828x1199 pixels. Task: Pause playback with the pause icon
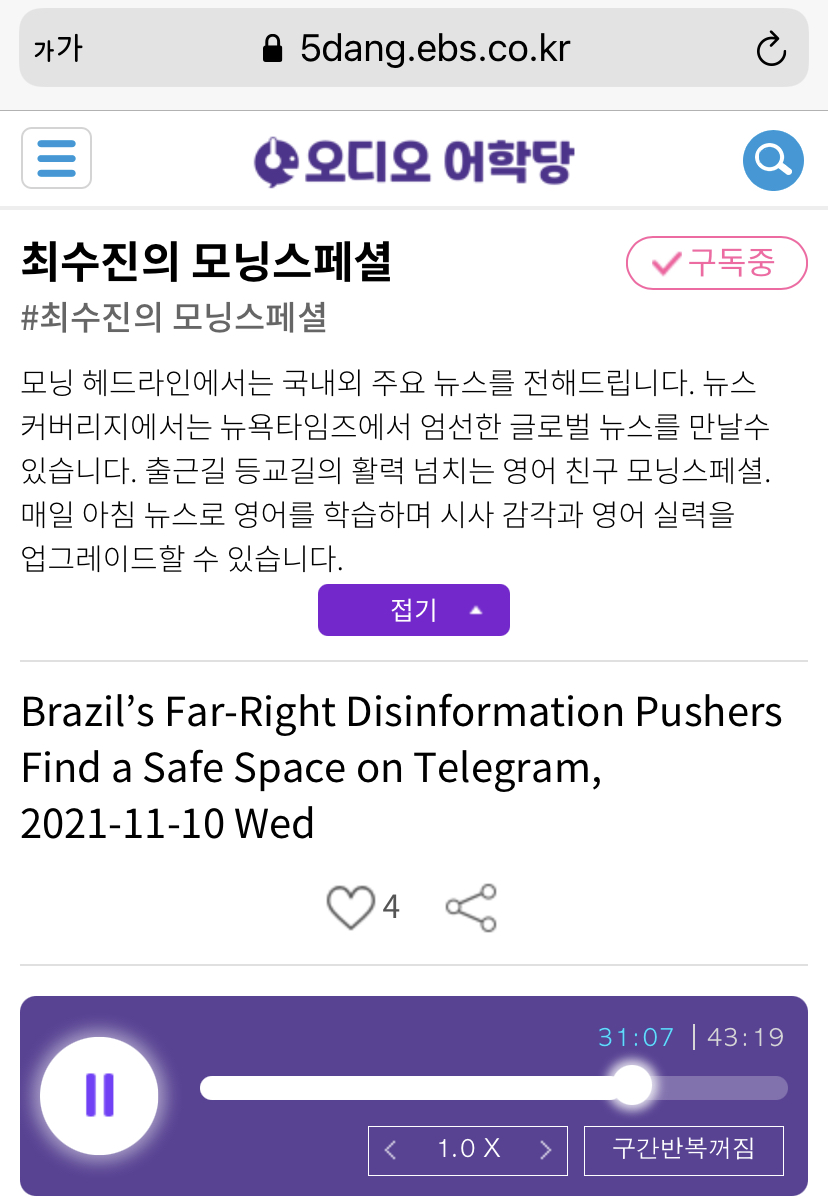coord(99,1095)
